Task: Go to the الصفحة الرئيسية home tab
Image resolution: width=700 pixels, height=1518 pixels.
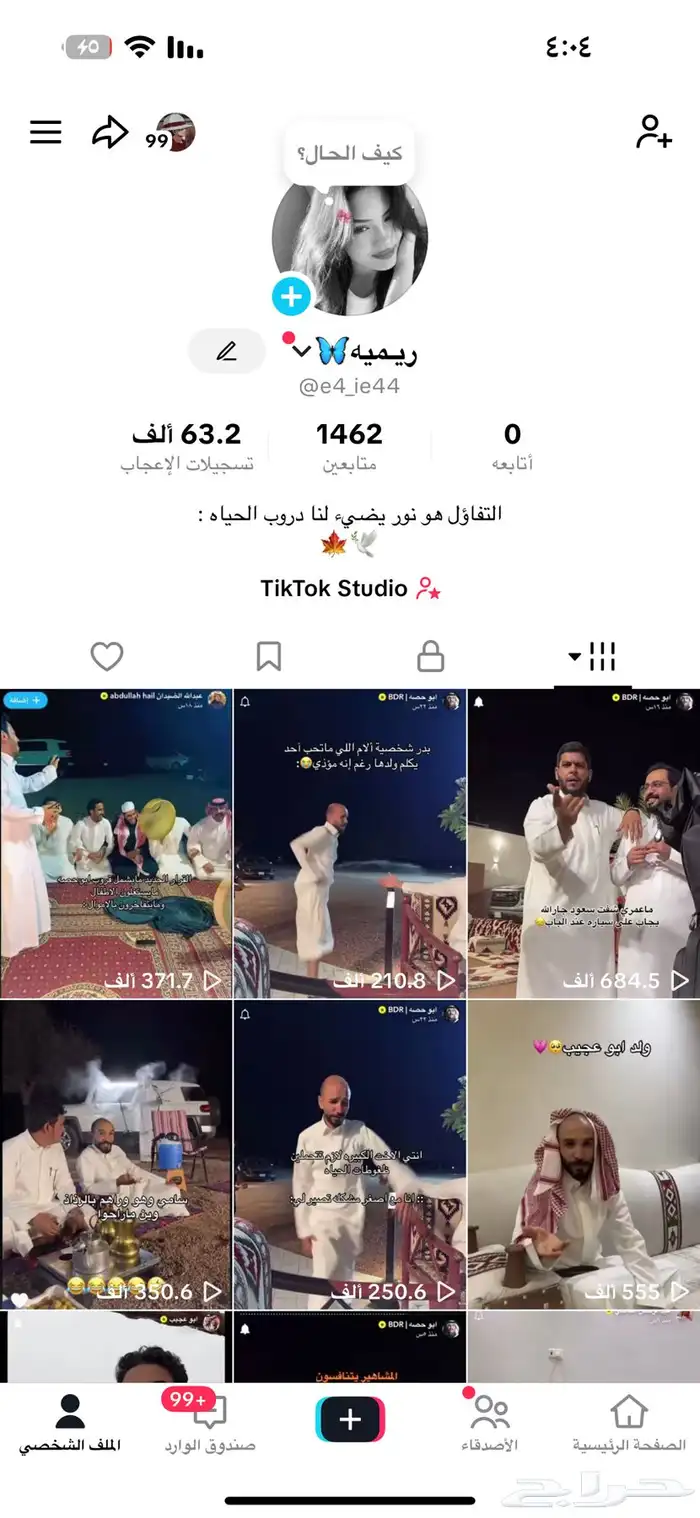Action: [629, 1423]
